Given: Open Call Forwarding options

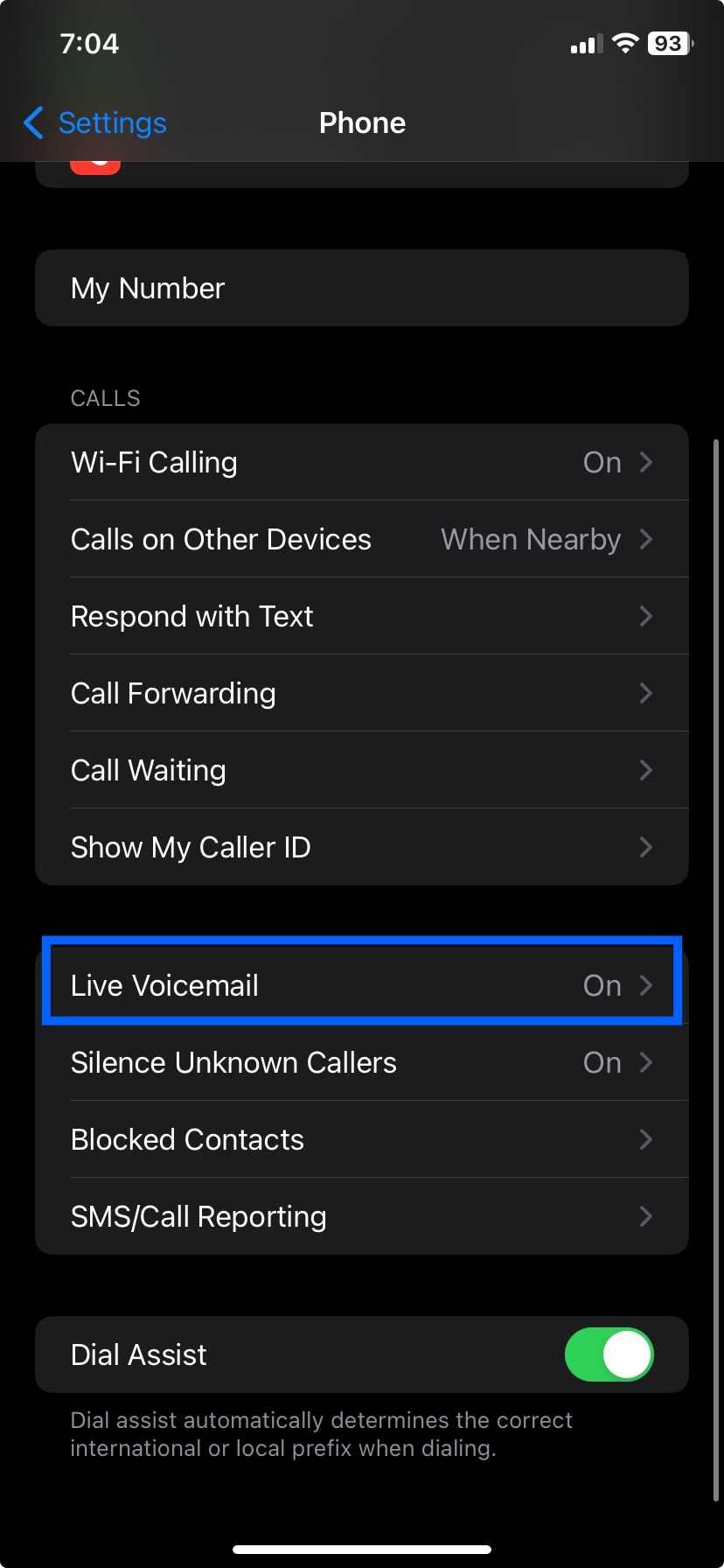Looking at the screenshot, I should [362, 693].
